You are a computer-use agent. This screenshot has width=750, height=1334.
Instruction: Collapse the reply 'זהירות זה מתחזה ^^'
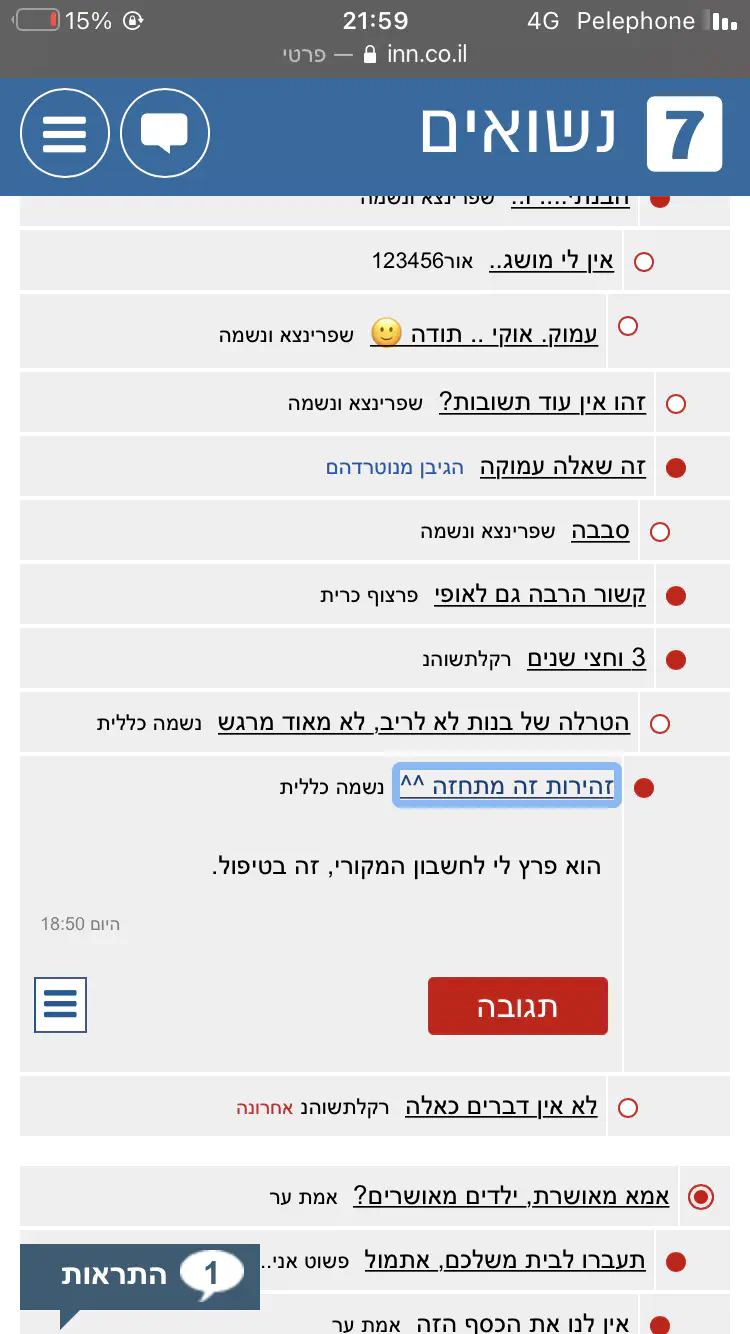(507, 787)
